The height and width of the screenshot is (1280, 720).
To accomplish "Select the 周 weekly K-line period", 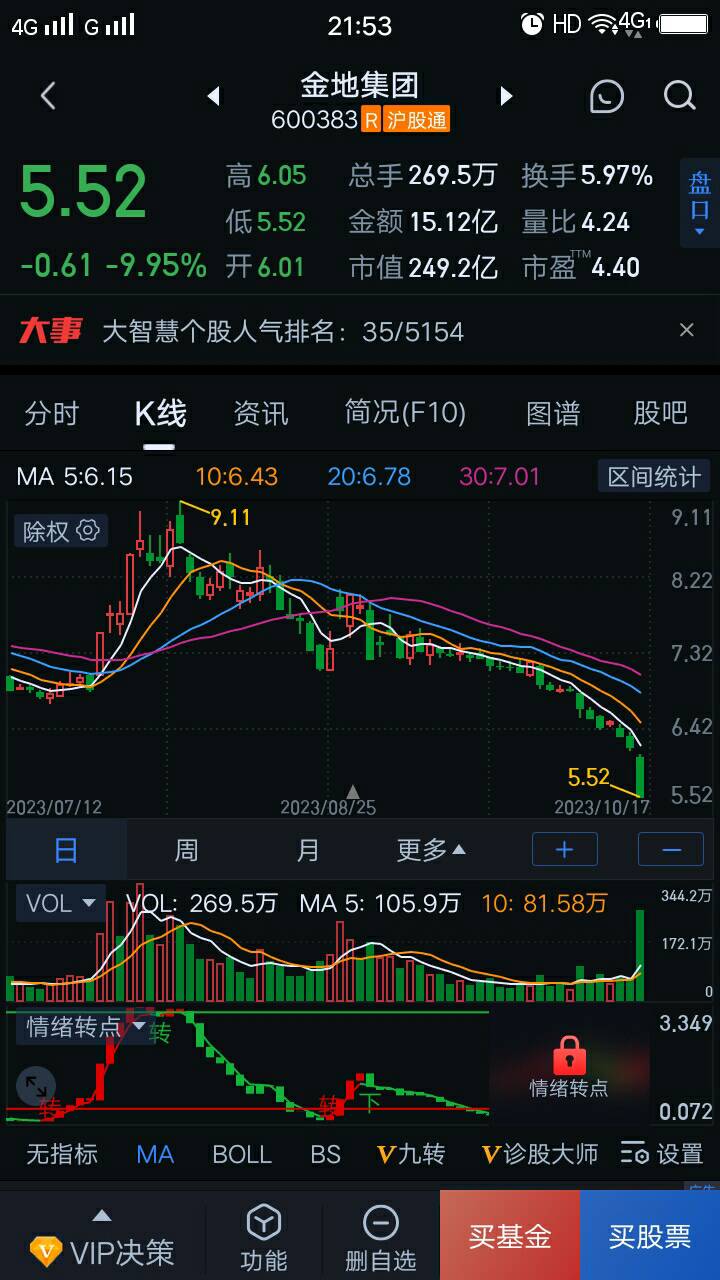I will (x=186, y=850).
